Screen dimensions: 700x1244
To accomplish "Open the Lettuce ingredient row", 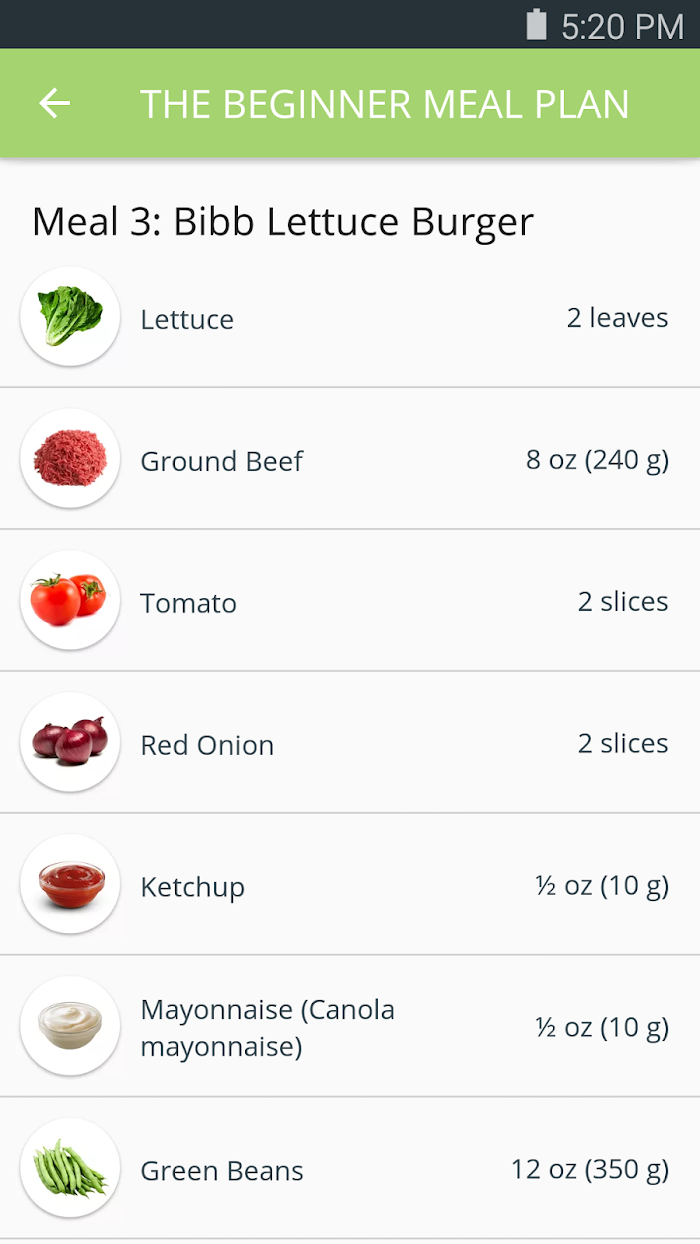I will [x=350, y=317].
